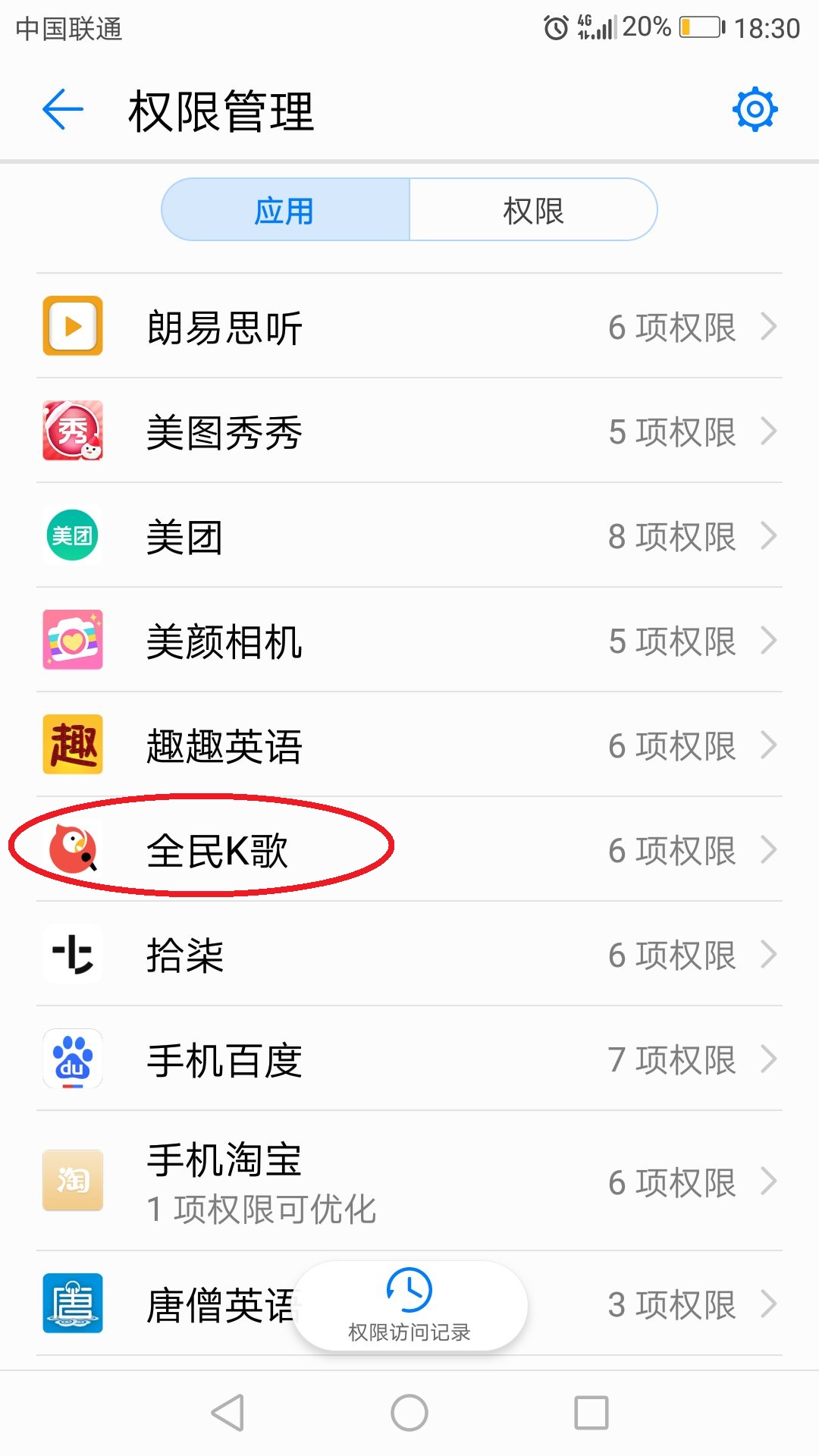
Task: Go back from 权限管理
Action: [62, 110]
